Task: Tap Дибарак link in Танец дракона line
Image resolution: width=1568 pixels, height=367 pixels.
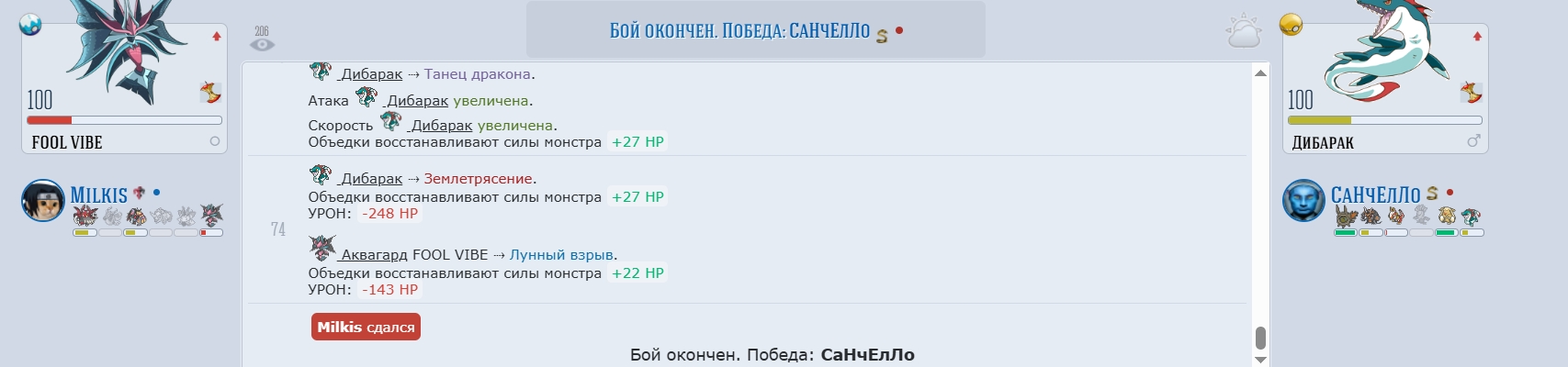Action: pos(371,74)
